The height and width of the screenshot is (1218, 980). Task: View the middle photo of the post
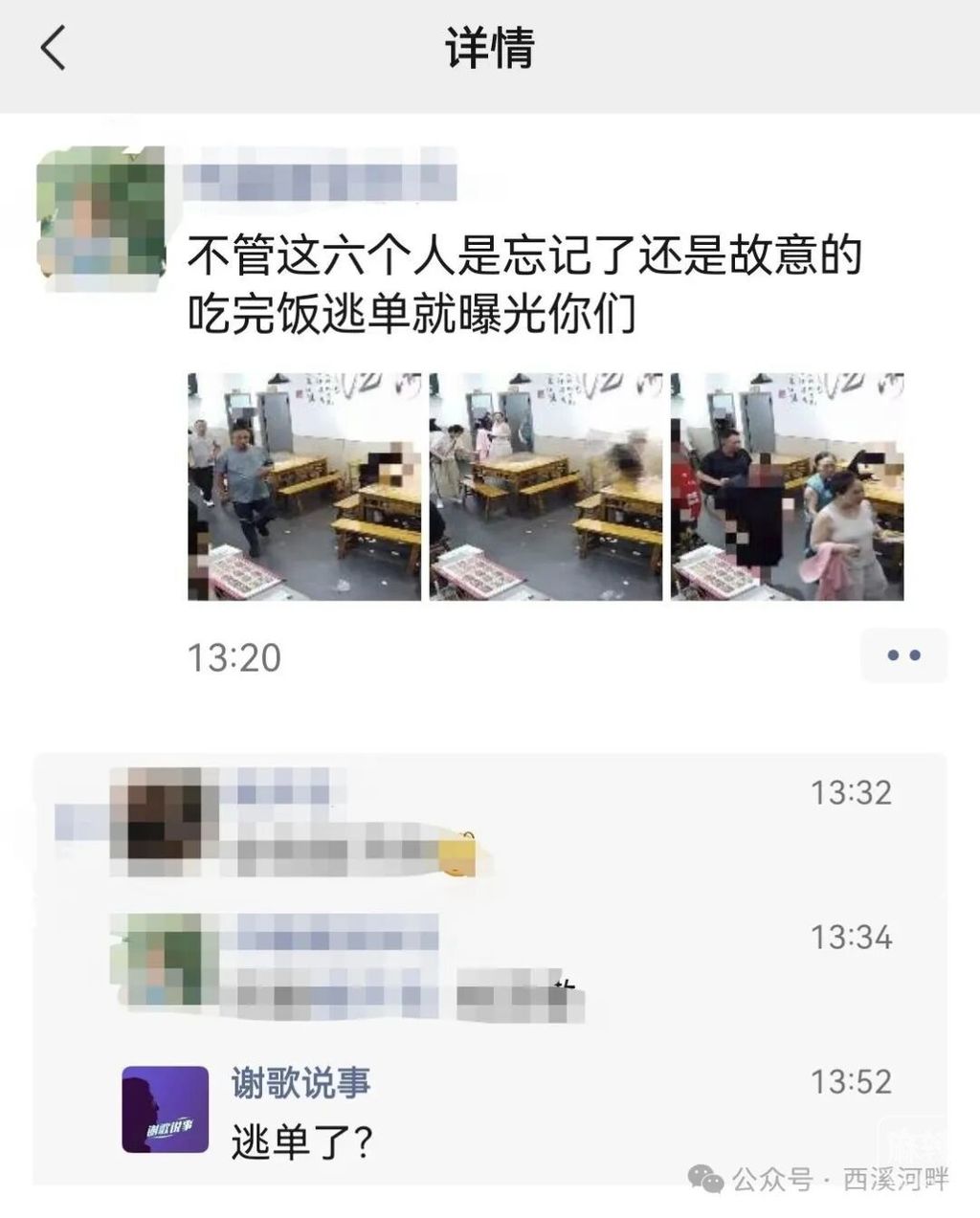[x=546, y=487]
